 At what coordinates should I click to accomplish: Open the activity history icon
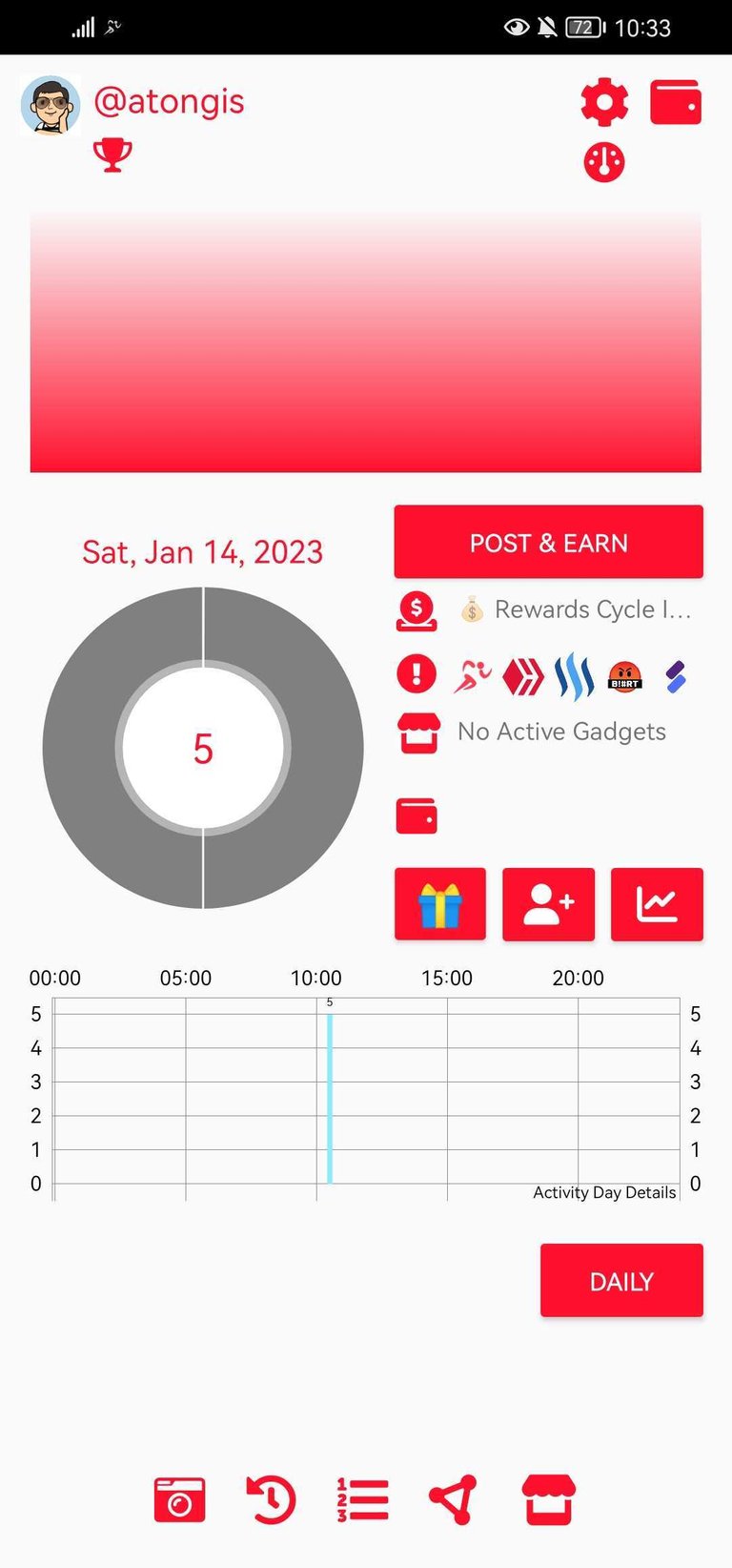click(x=271, y=1500)
